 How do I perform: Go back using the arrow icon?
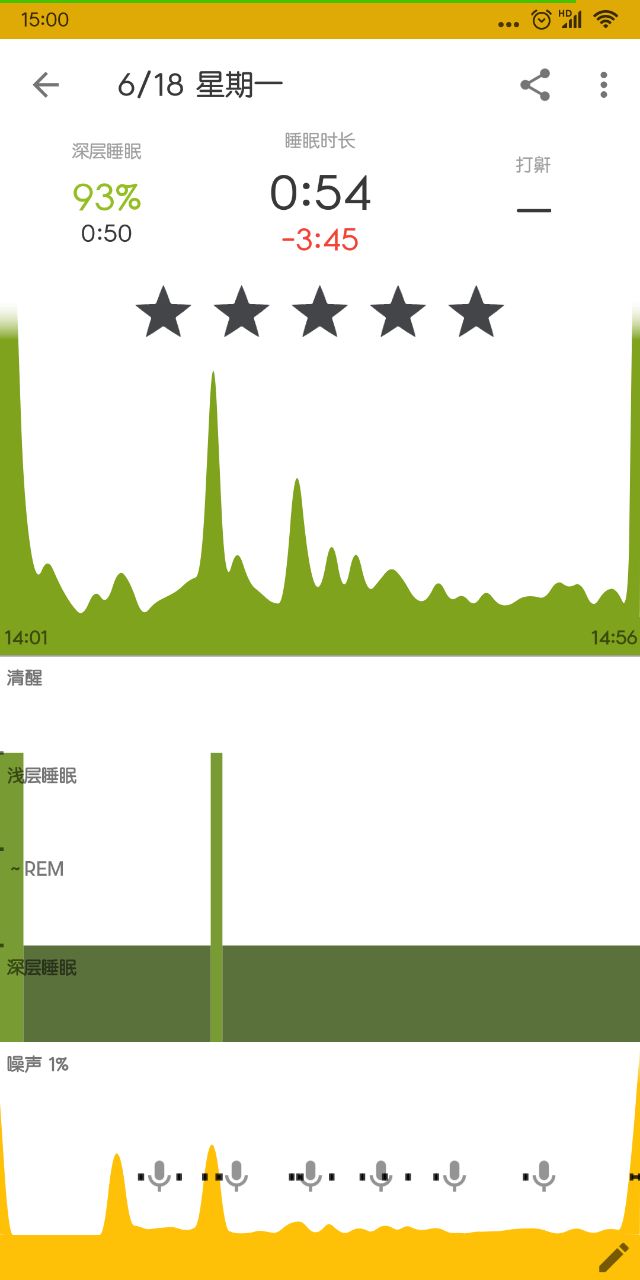coord(46,85)
